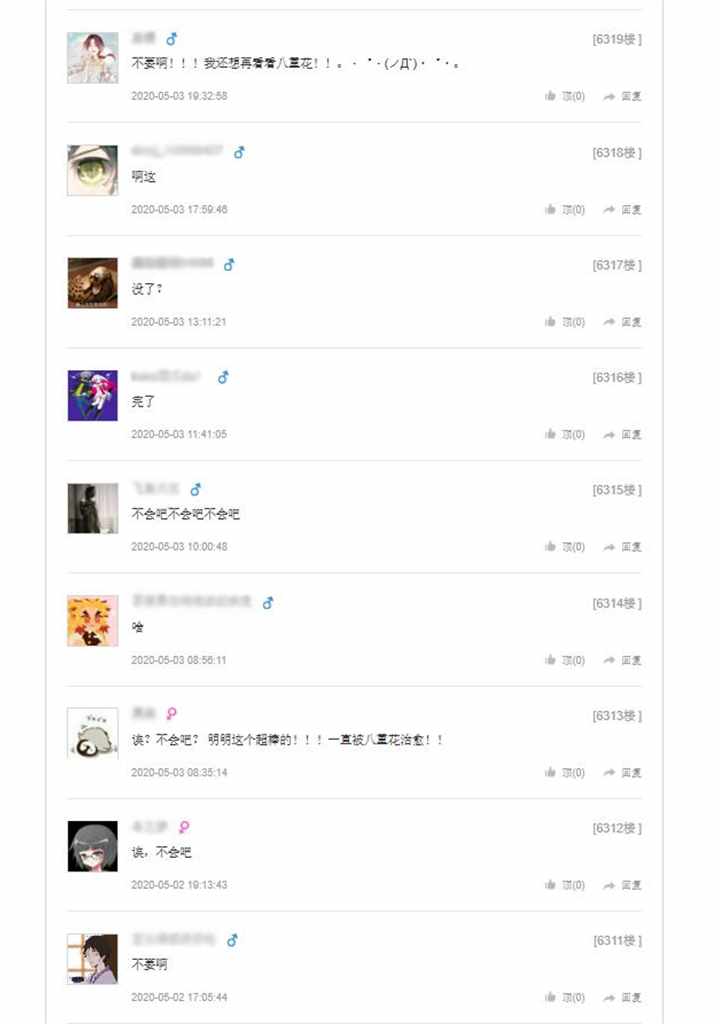Like the comment on floor 6312
This screenshot has height=1024, width=720.
click(565, 885)
